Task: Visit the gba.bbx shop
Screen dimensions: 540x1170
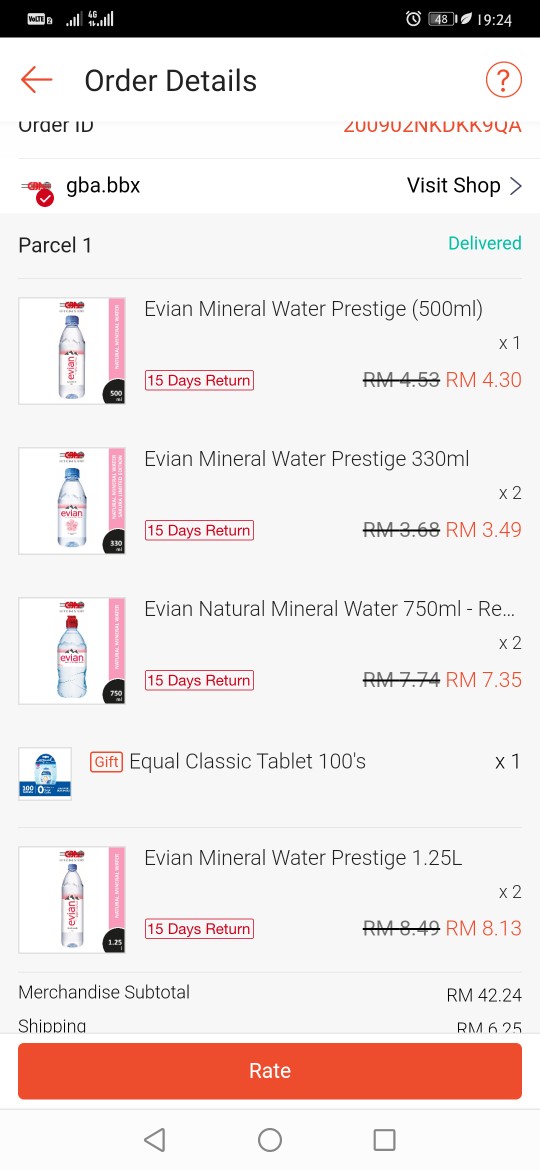Action: click(464, 186)
